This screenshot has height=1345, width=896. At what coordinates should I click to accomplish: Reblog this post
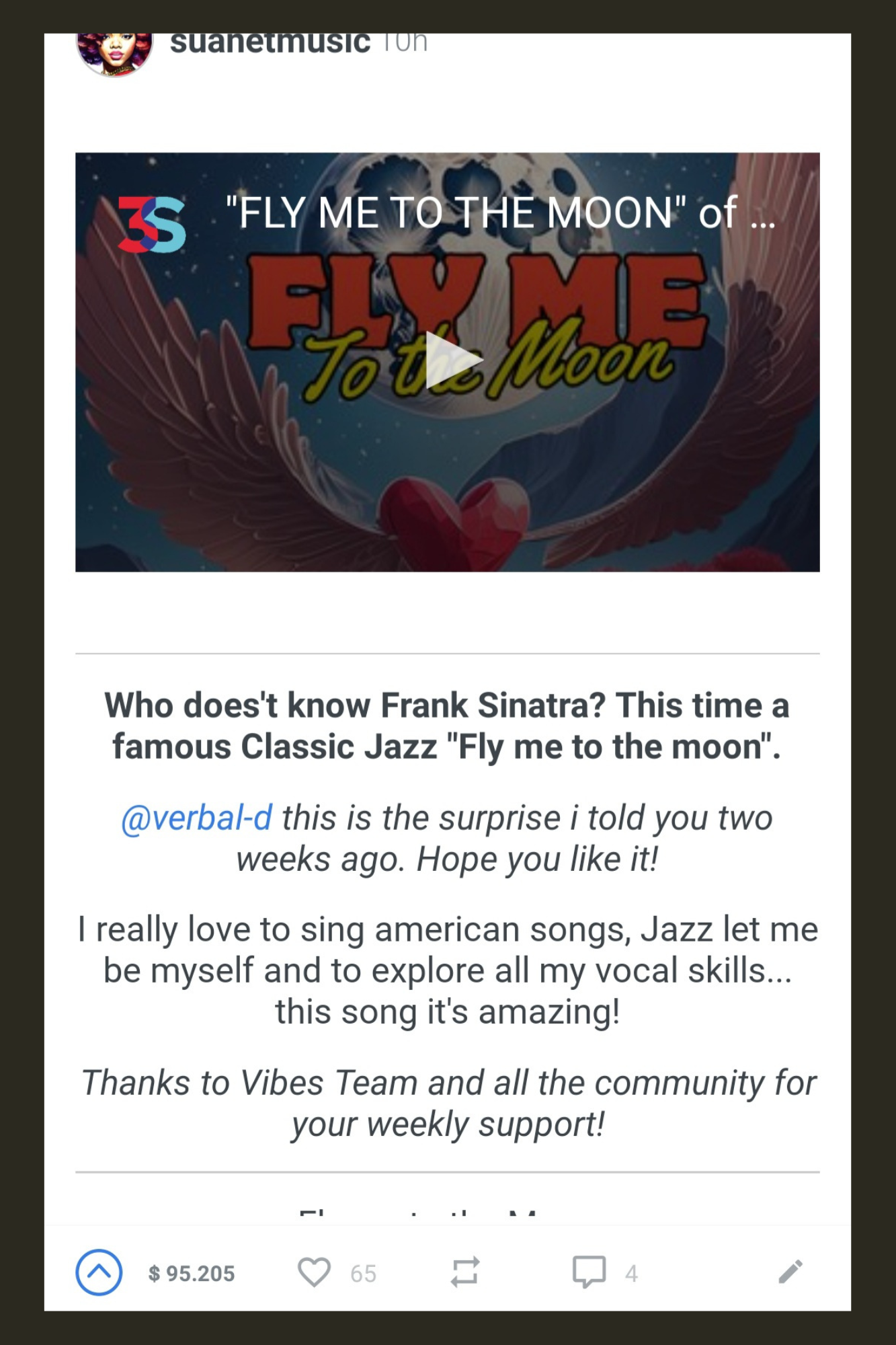point(464,1272)
